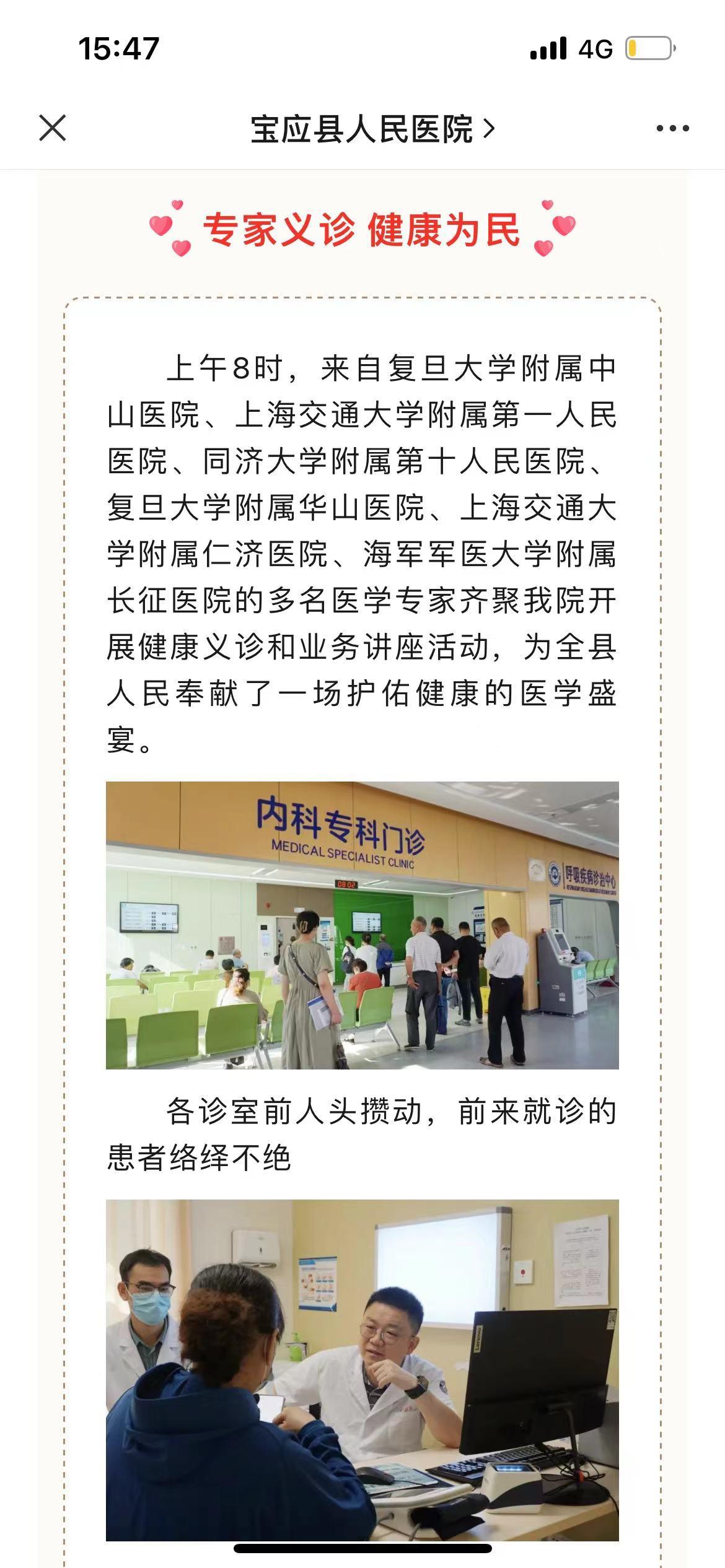Image resolution: width=725 pixels, height=1568 pixels.
Task: View the doctor consultation photo
Action: pyautogui.click(x=362, y=1369)
